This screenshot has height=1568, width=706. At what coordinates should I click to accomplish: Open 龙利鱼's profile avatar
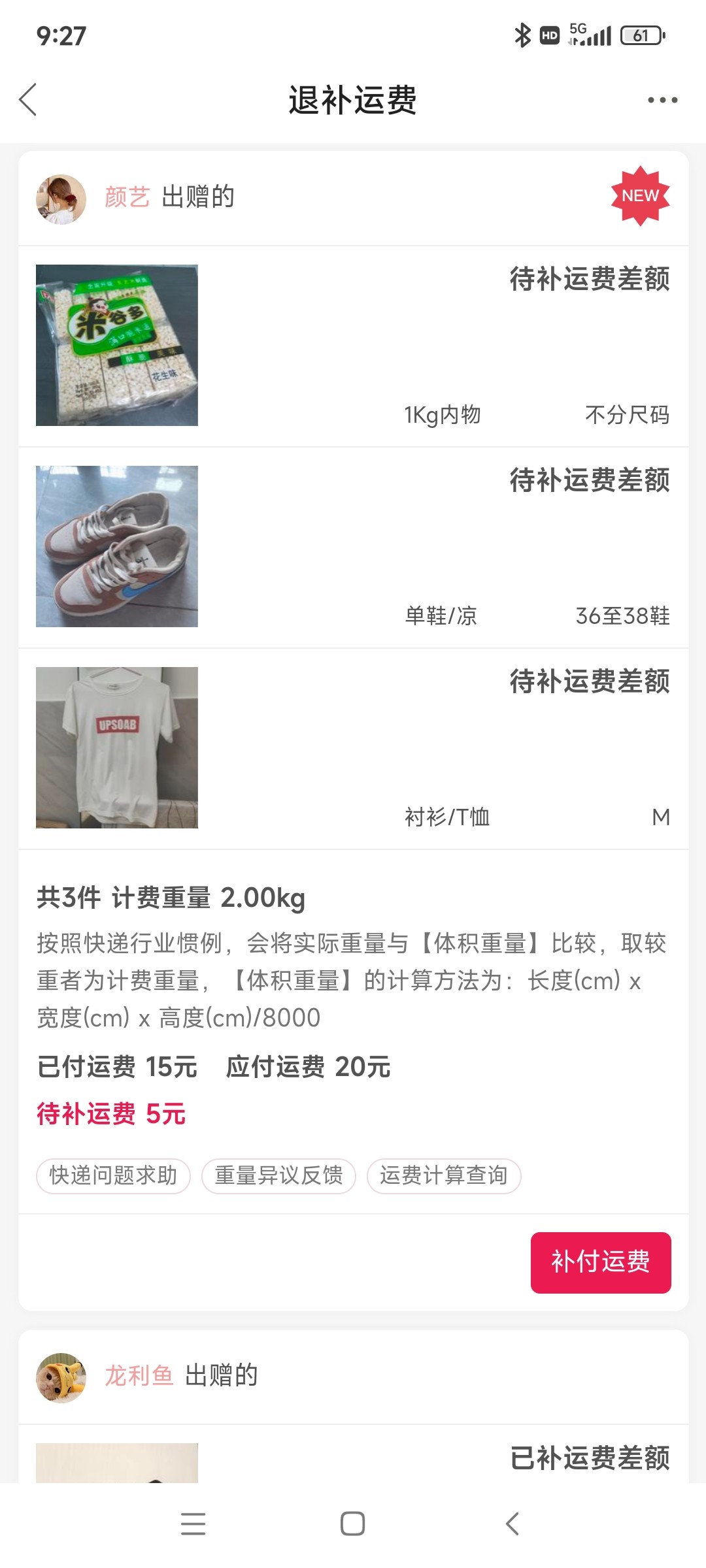(x=61, y=1377)
